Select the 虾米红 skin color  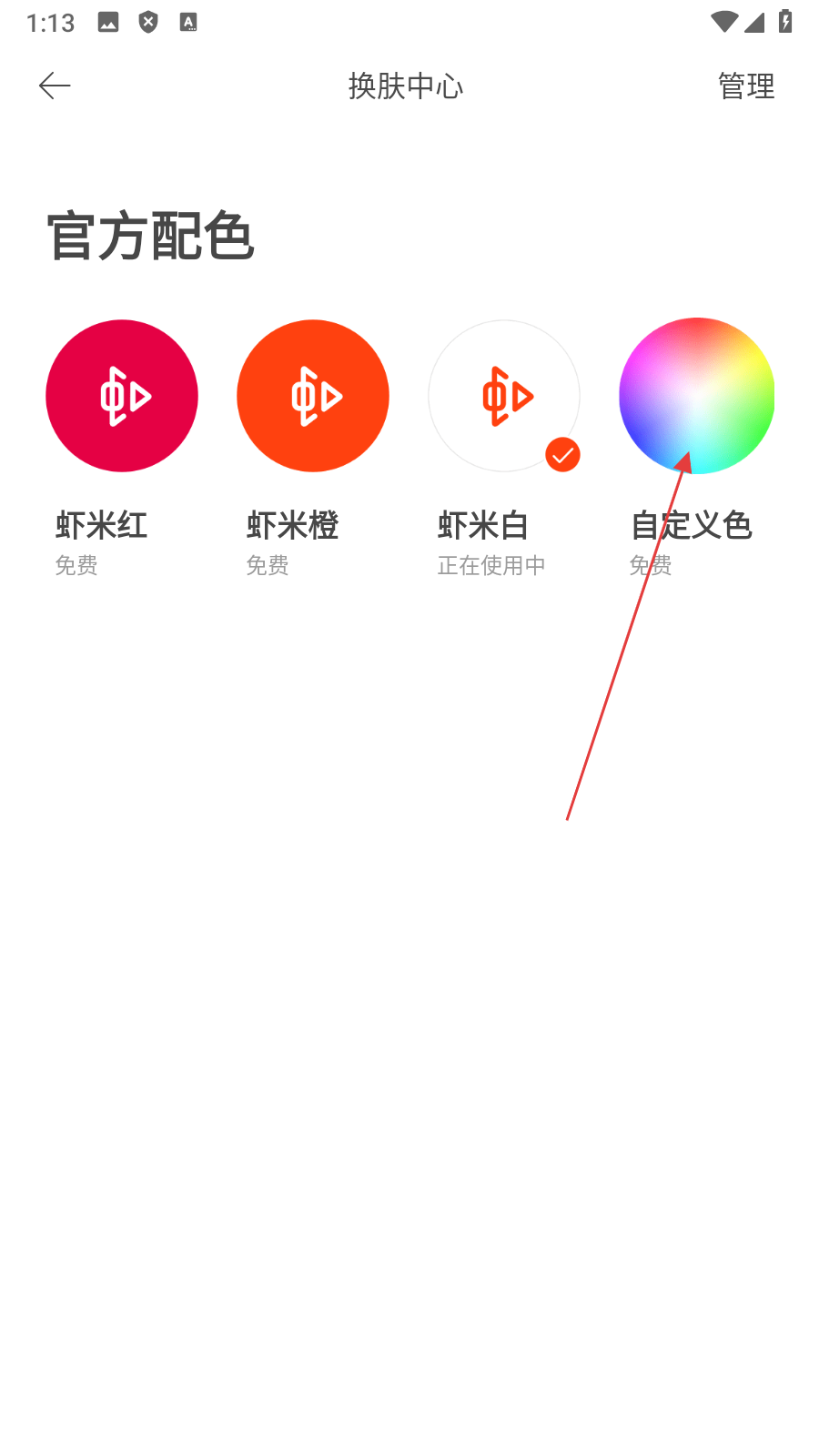pos(122,396)
